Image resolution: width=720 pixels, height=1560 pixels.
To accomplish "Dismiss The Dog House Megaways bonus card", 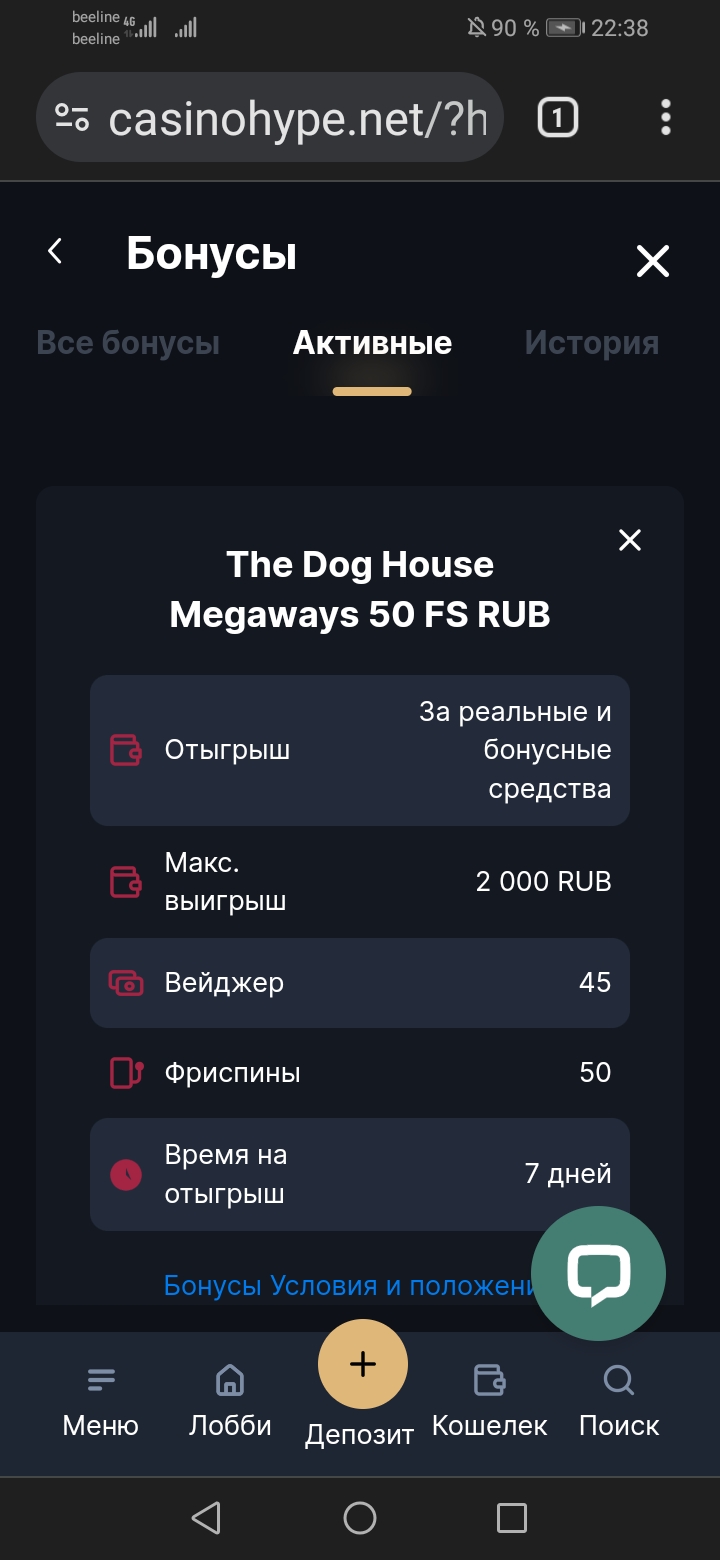I will pos(630,540).
